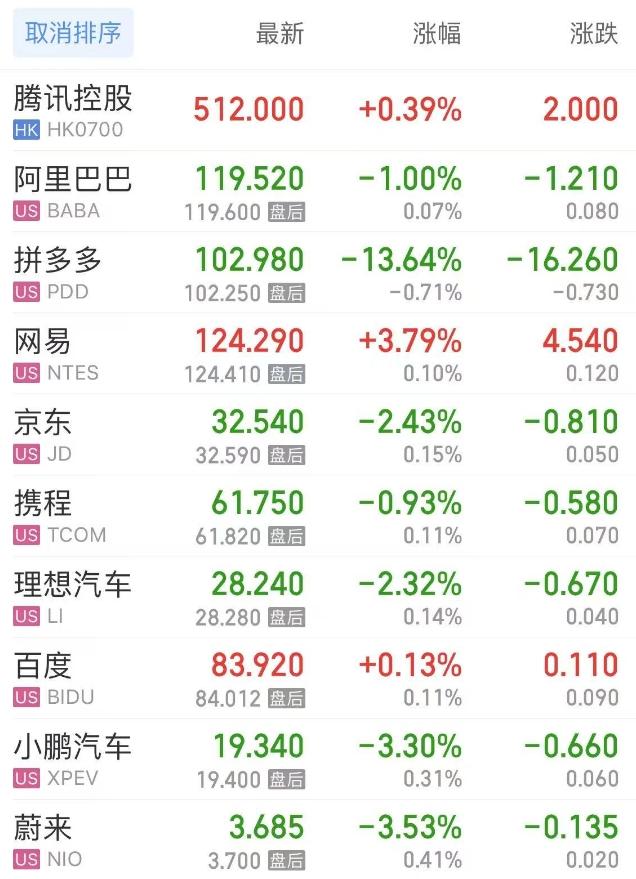Sort by the 最新 column header
The width and height of the screenshot is (636, 879).
click(x=279, y=33)
